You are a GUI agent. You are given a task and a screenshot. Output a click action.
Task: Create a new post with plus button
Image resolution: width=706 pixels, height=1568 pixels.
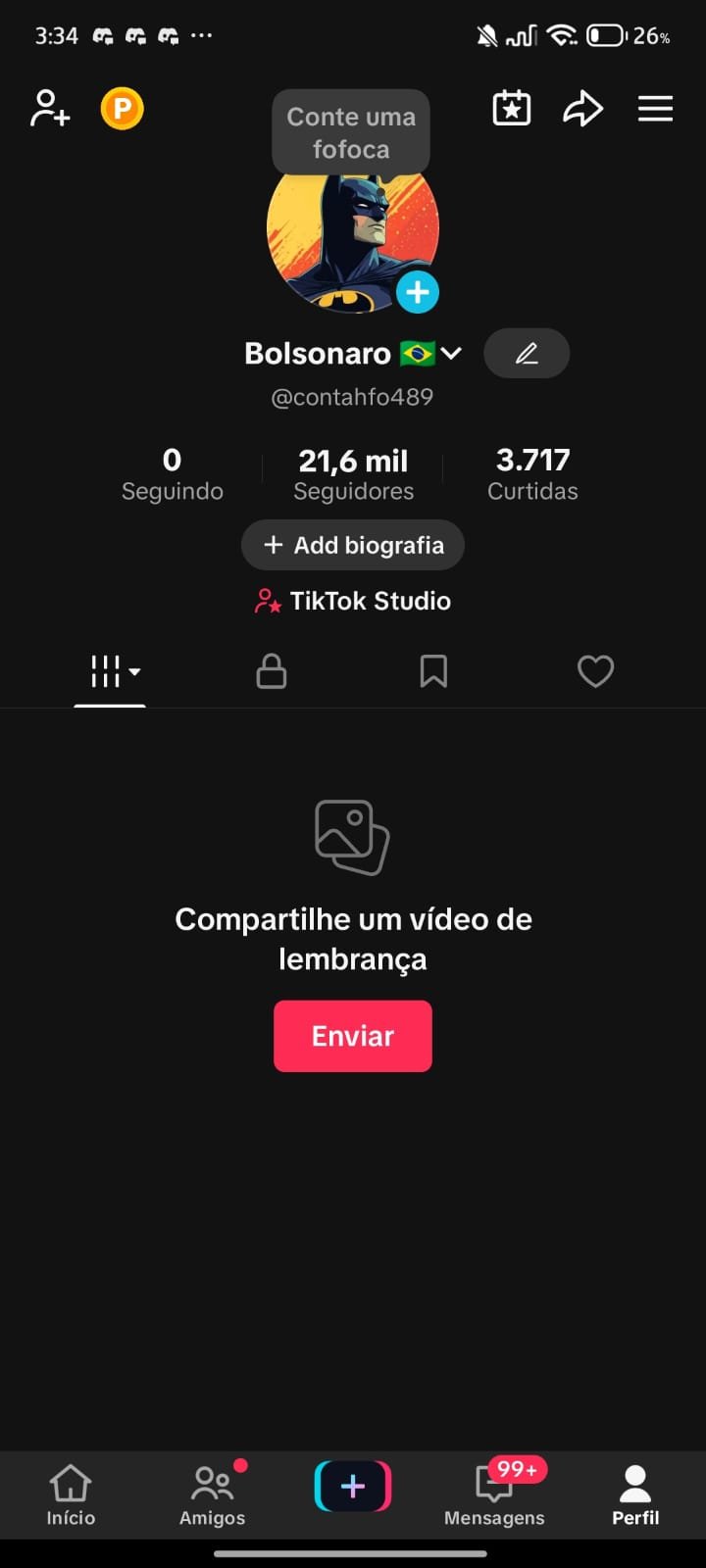(x=353, y=1487)
